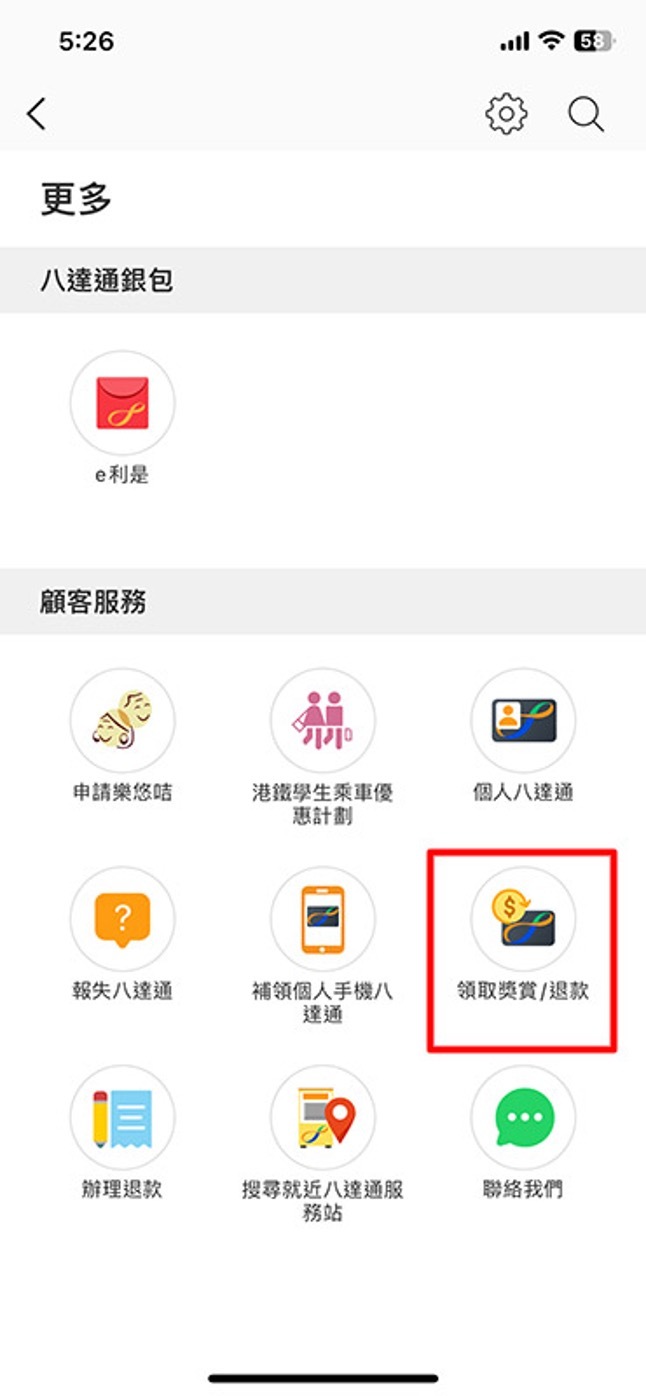Open the settings gear icon
Screen dimensions: 646x1396
506,114
